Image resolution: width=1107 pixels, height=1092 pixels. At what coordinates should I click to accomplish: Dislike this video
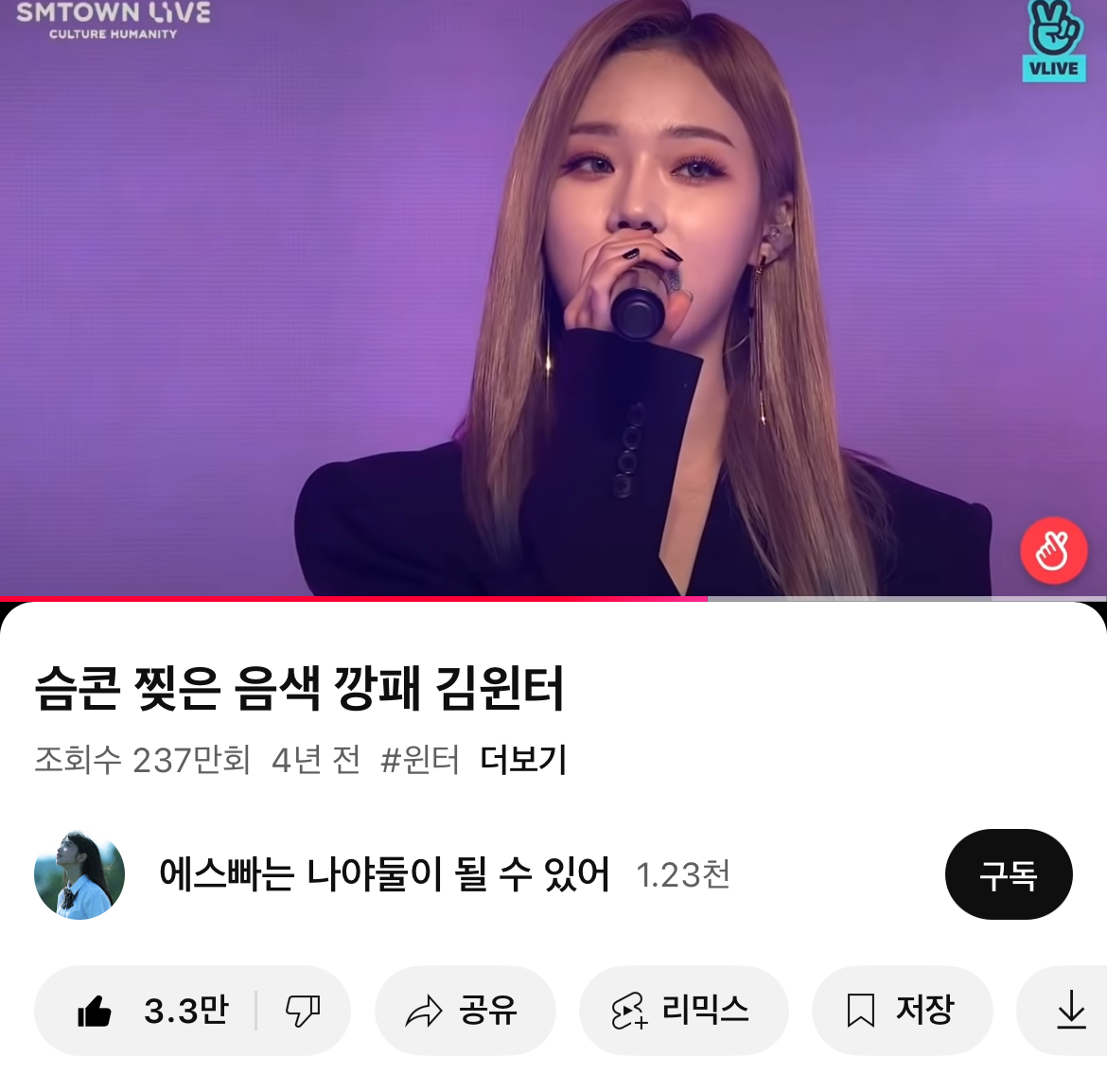coord(303,1011)
